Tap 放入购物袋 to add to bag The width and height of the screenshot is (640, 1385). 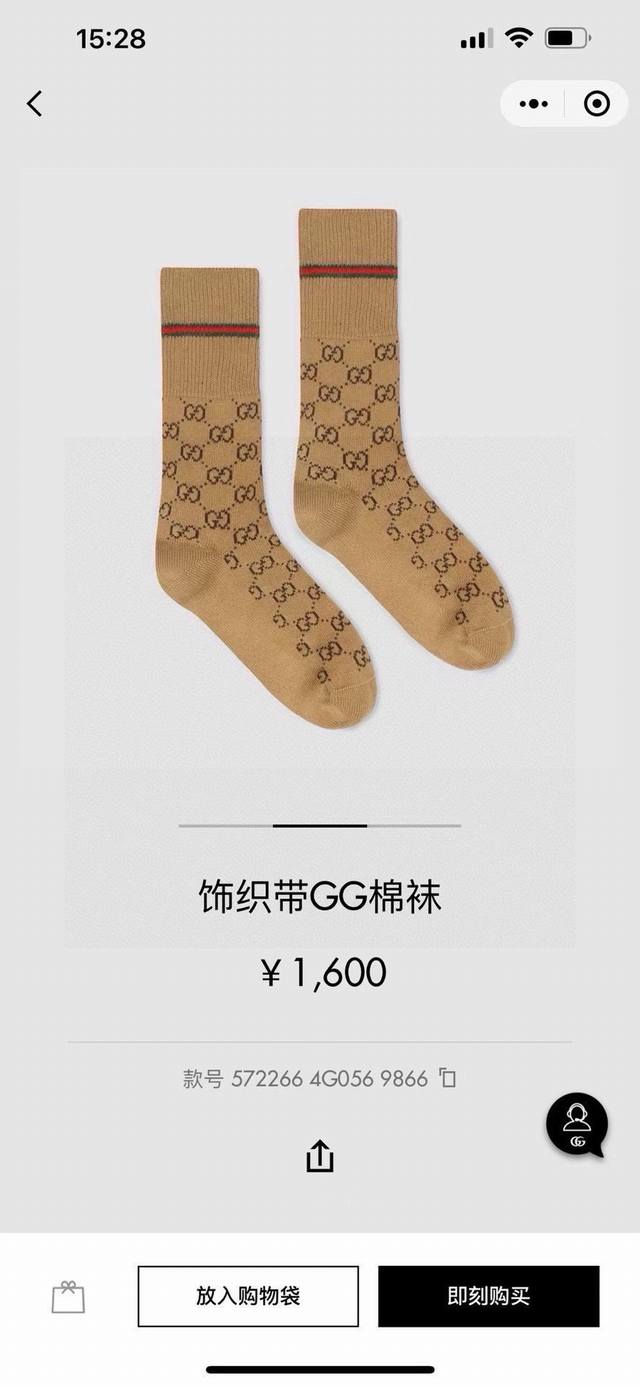pos(248,1296)
